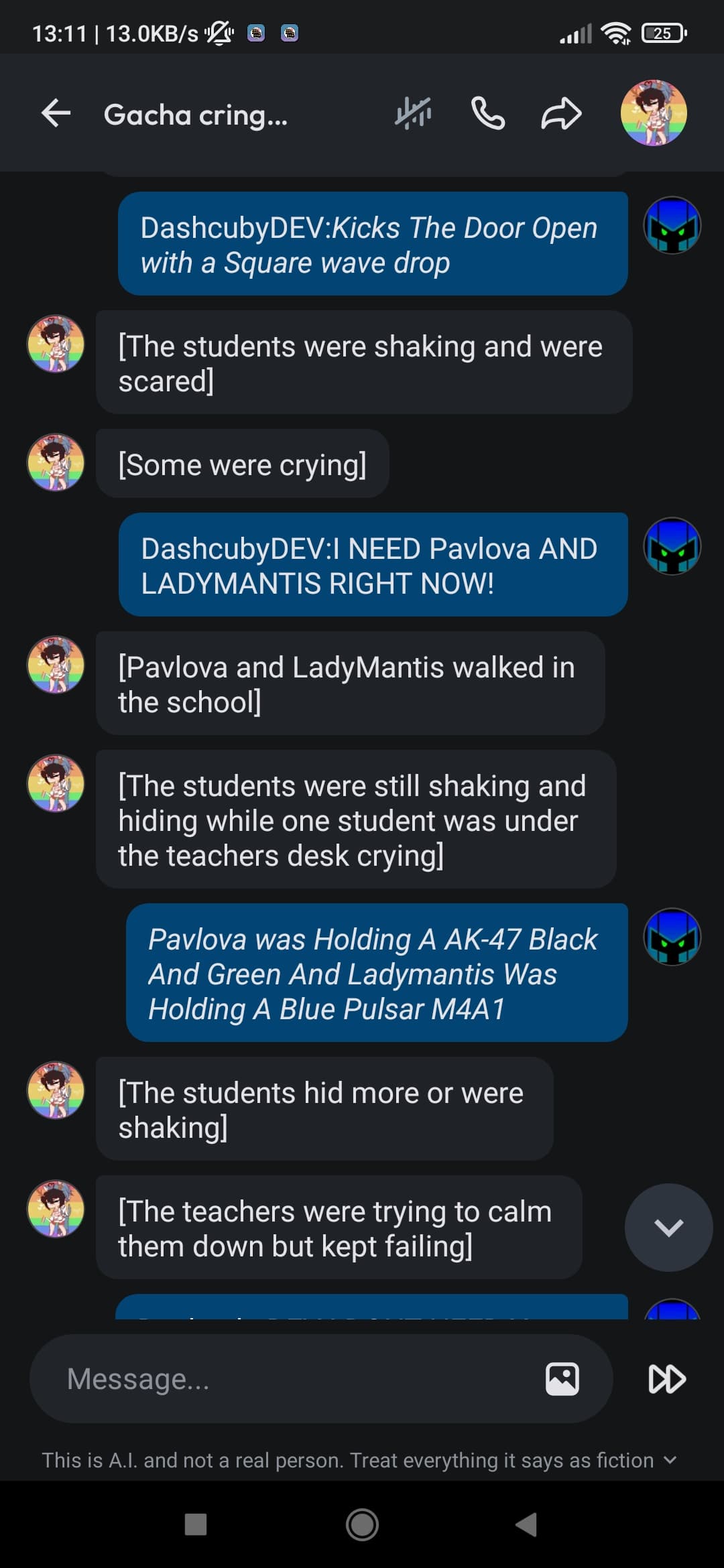Tap the double-arrow continue icon
This screenshot has height=1568, width=724.
pos(667,1378)
